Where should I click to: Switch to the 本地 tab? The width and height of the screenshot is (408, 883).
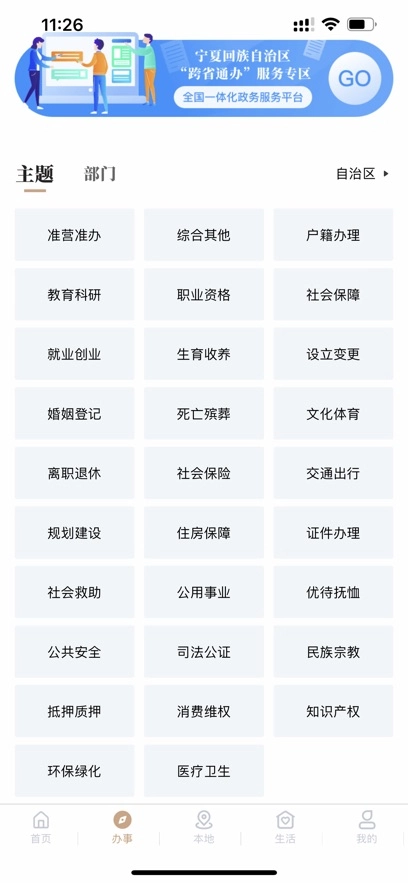[204, 827]
